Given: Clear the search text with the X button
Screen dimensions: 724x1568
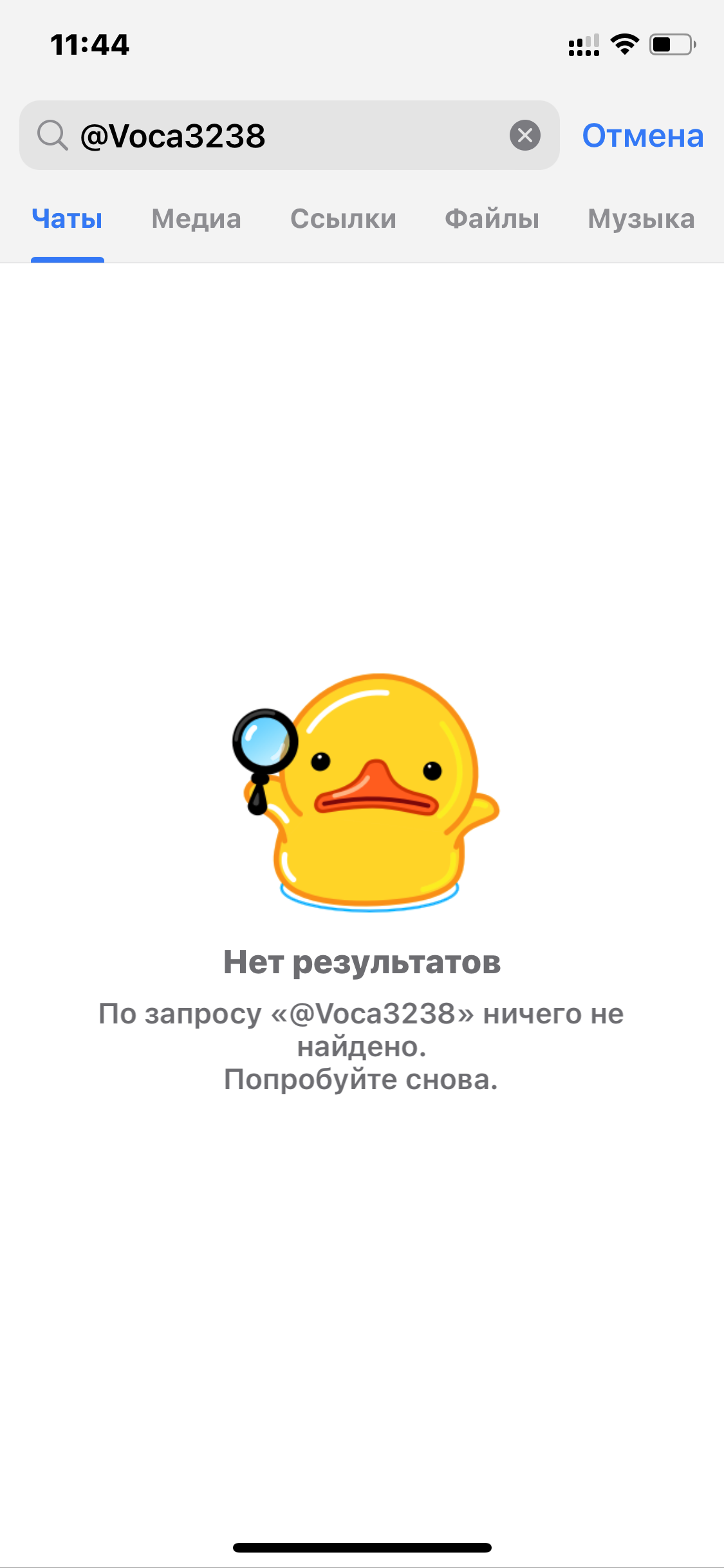Looking at the screenshot, I should point(525,135).
